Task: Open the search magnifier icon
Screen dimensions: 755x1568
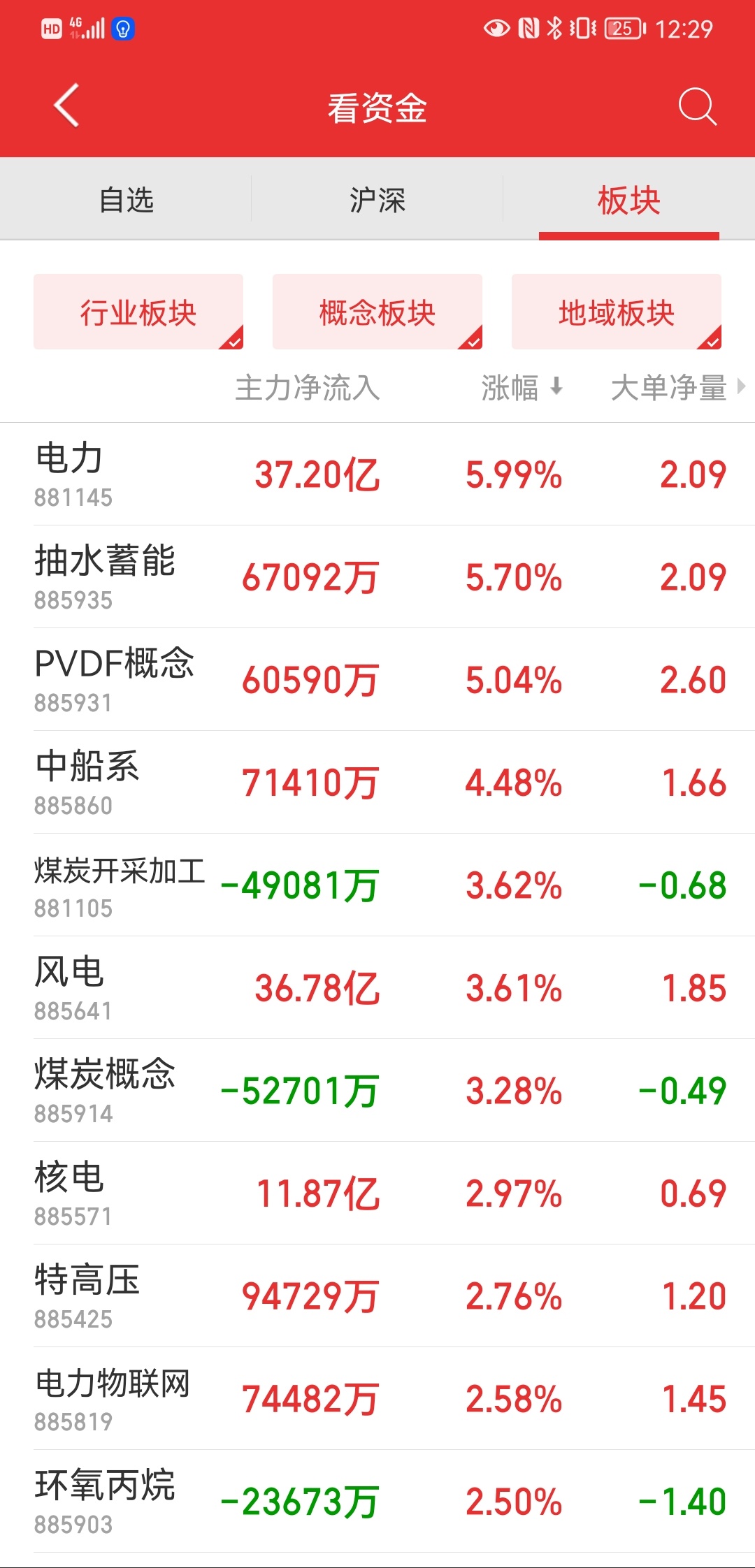Action: click(x=698, y=107)
